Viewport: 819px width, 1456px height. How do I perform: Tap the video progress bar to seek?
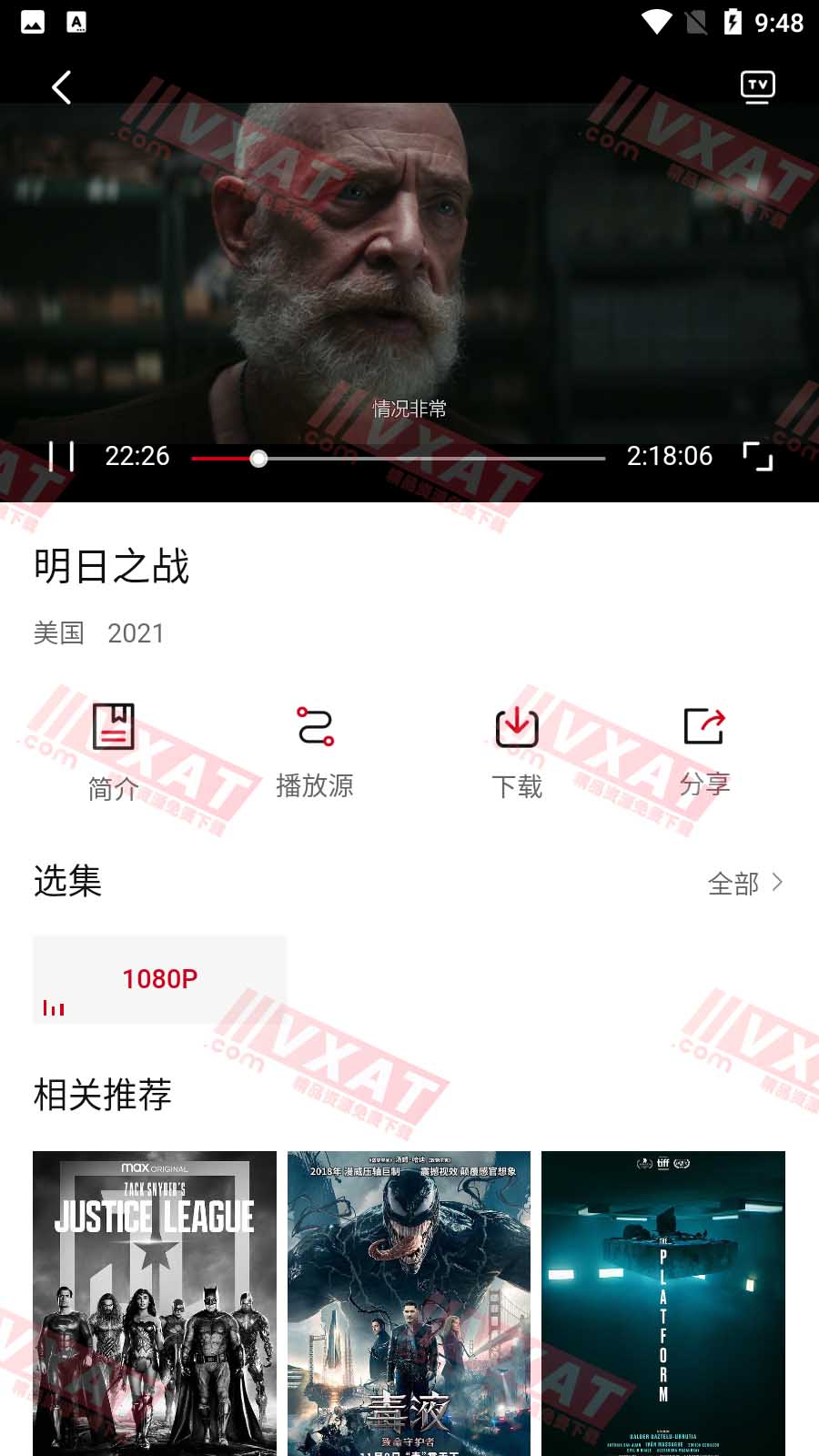click(x=399, y=458)
